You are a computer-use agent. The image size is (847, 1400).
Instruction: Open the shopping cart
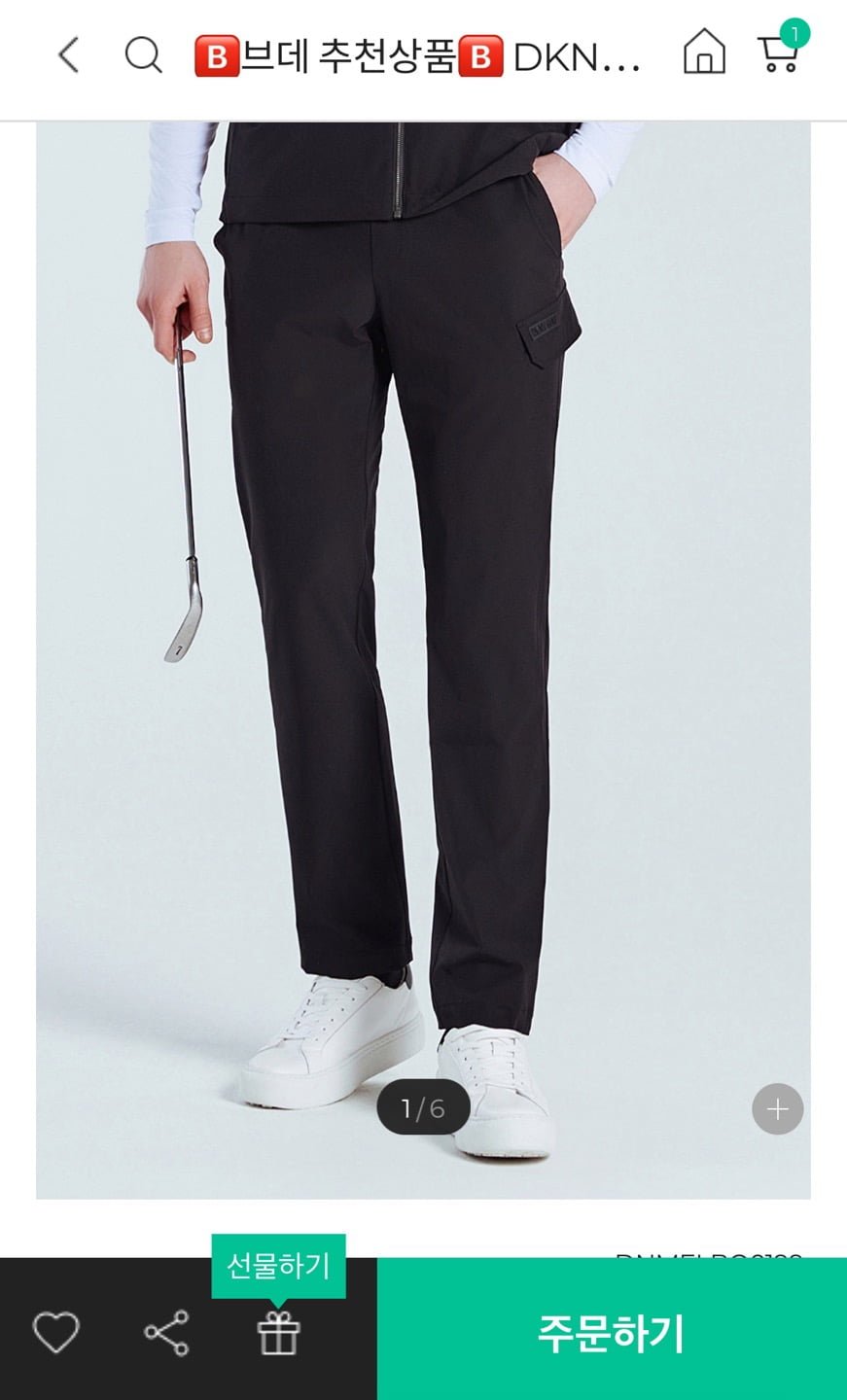(x=779, y=52)
